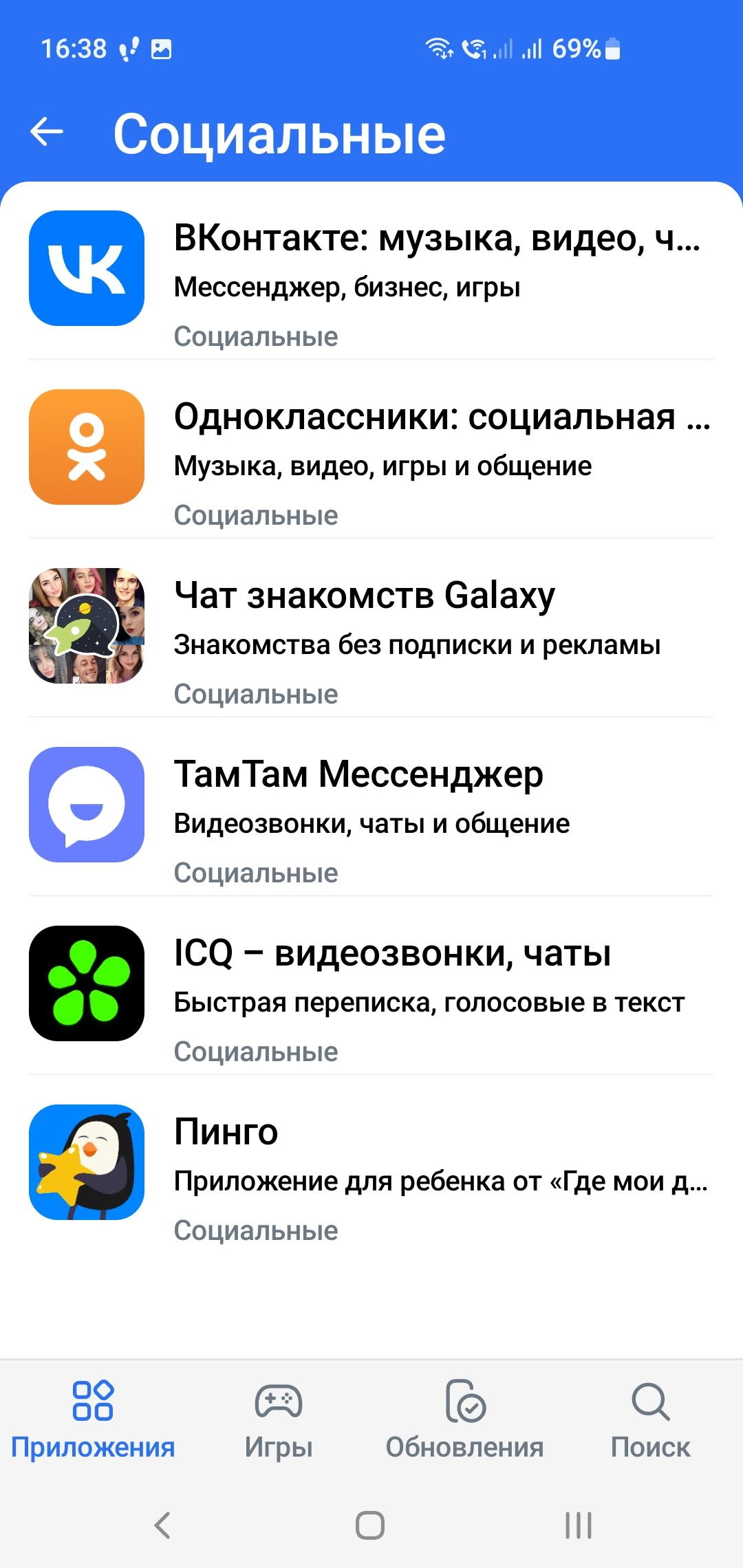Open the Обновления tab
743x1568 pixels.
464,1419
